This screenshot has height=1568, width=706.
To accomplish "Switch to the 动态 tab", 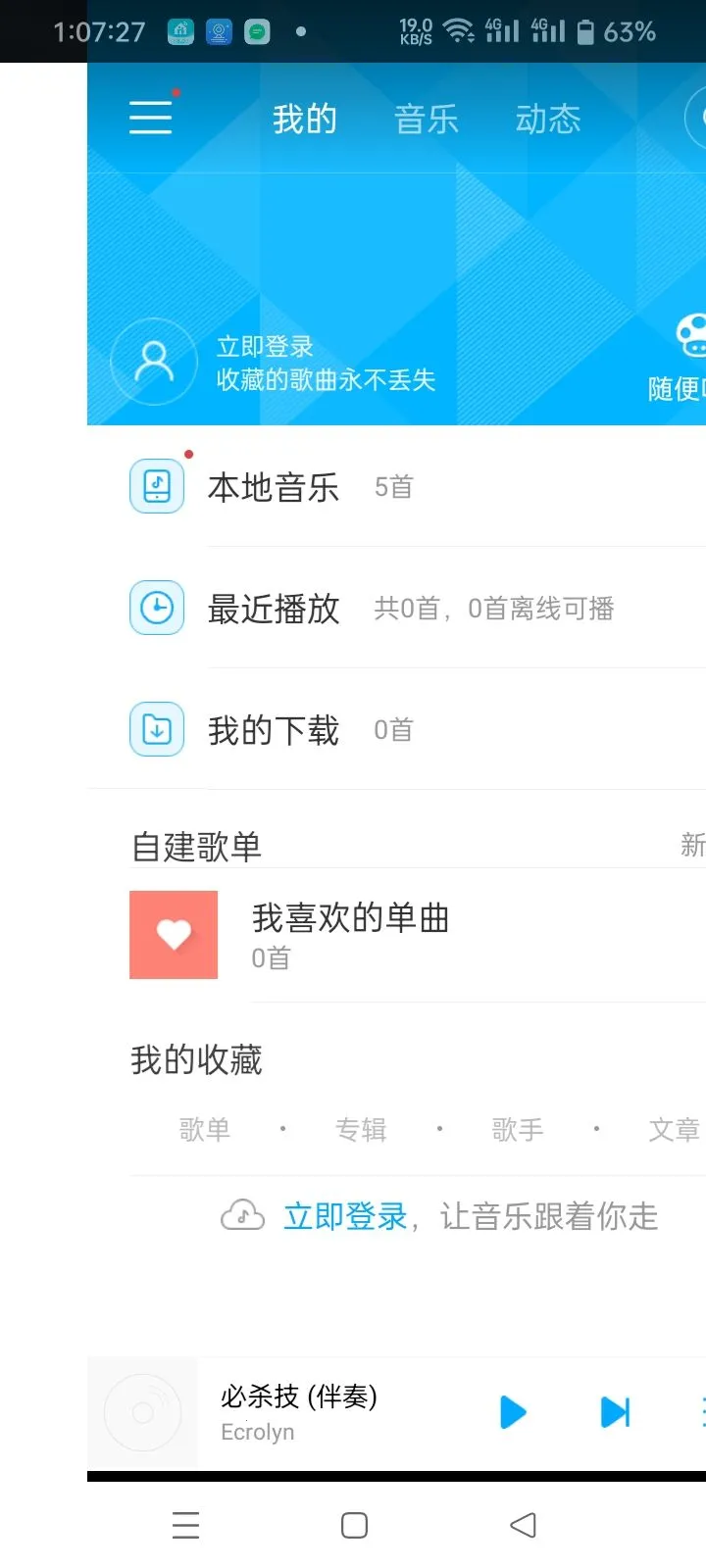I will (548, 120).
